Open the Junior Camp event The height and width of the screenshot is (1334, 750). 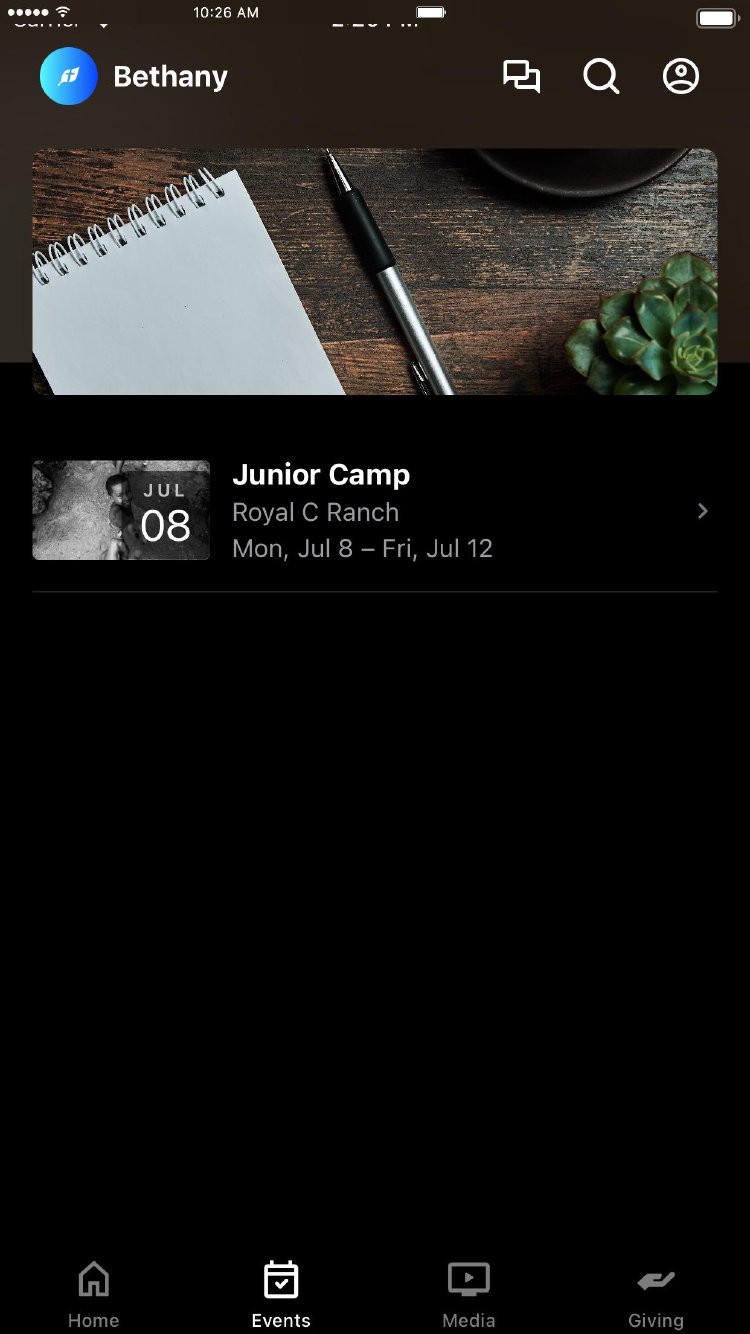coord(375,511)
